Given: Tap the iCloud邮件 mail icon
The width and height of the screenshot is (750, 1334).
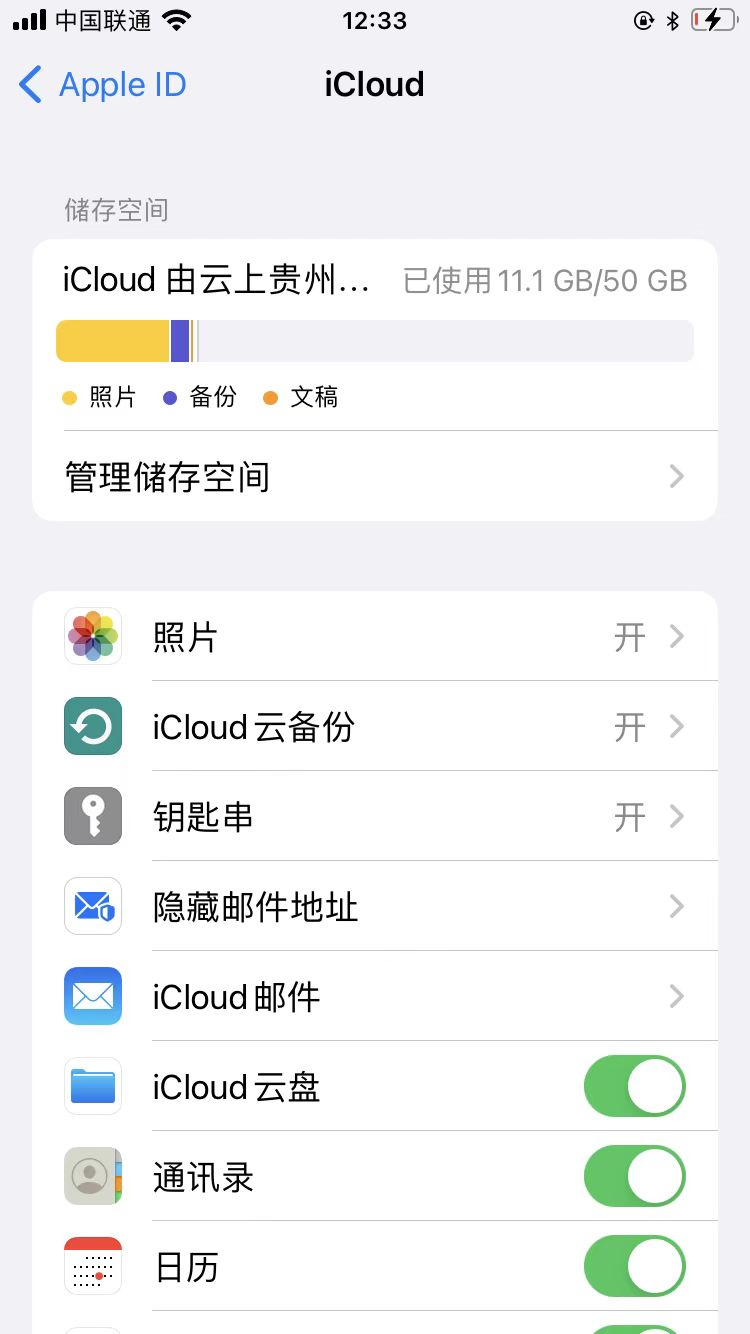Looking at the screenshot, I should [92, 996].
